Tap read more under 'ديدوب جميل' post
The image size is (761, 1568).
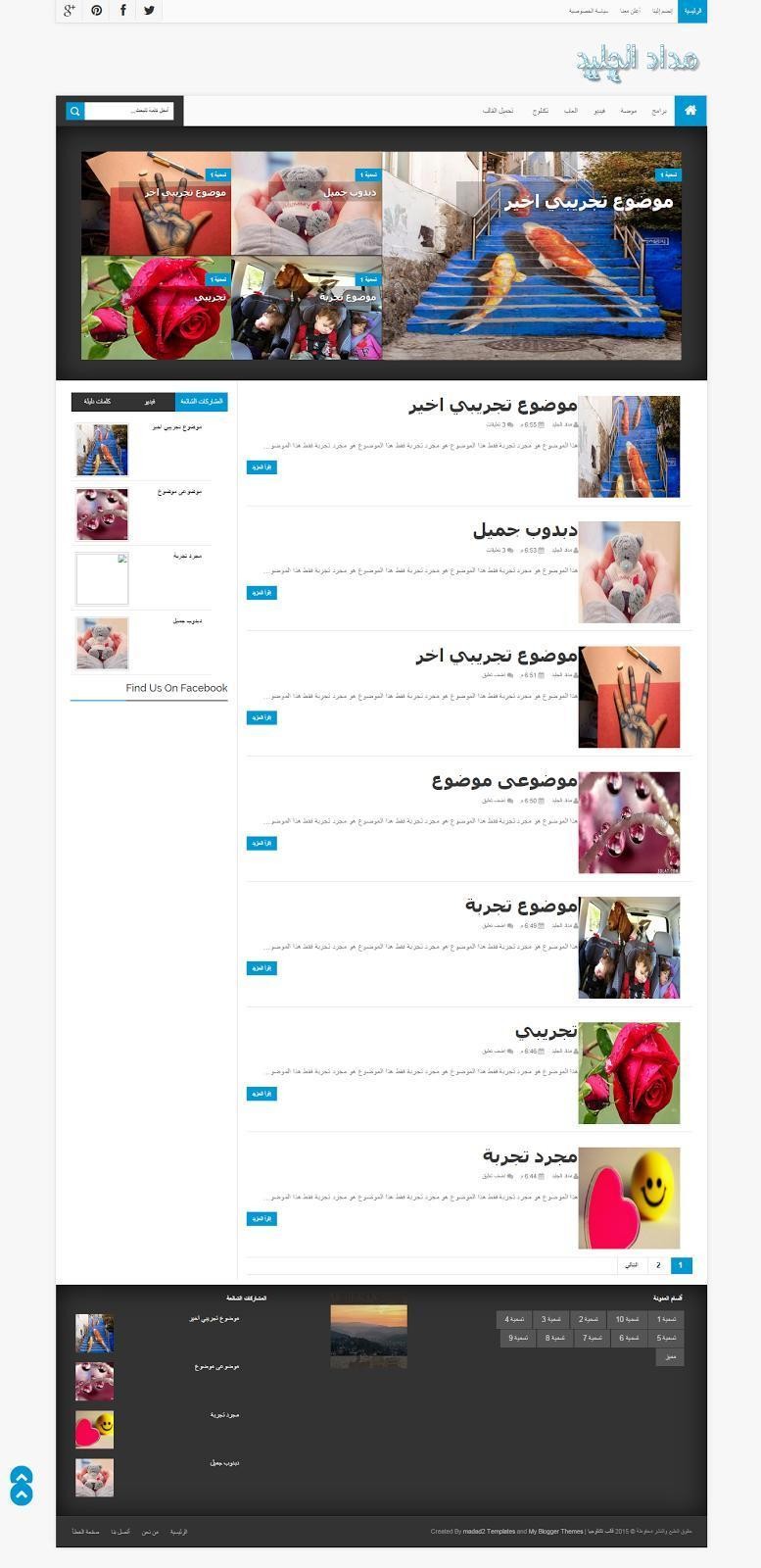[x=262, y=593]
